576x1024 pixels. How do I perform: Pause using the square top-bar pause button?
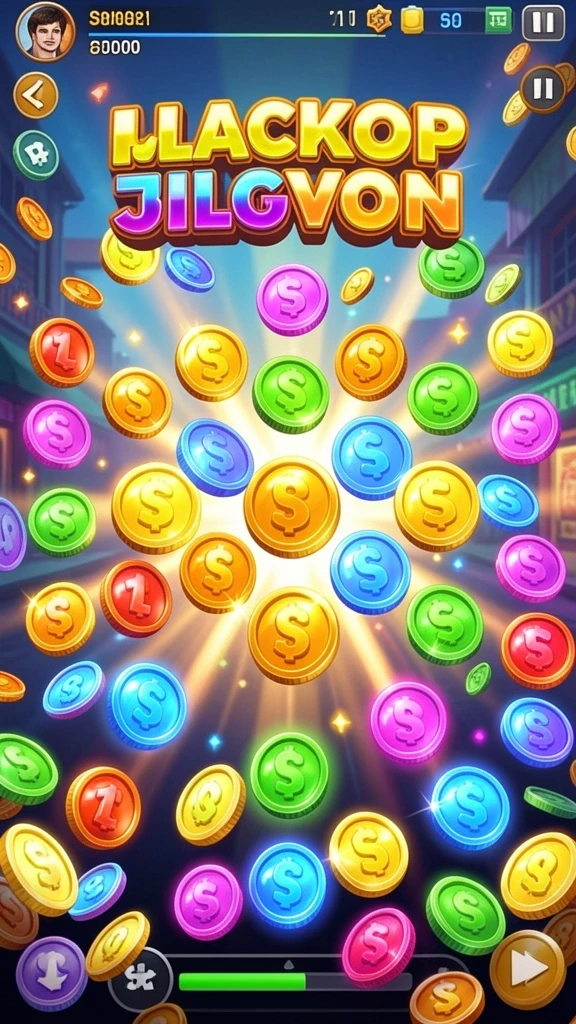point(543,23)
